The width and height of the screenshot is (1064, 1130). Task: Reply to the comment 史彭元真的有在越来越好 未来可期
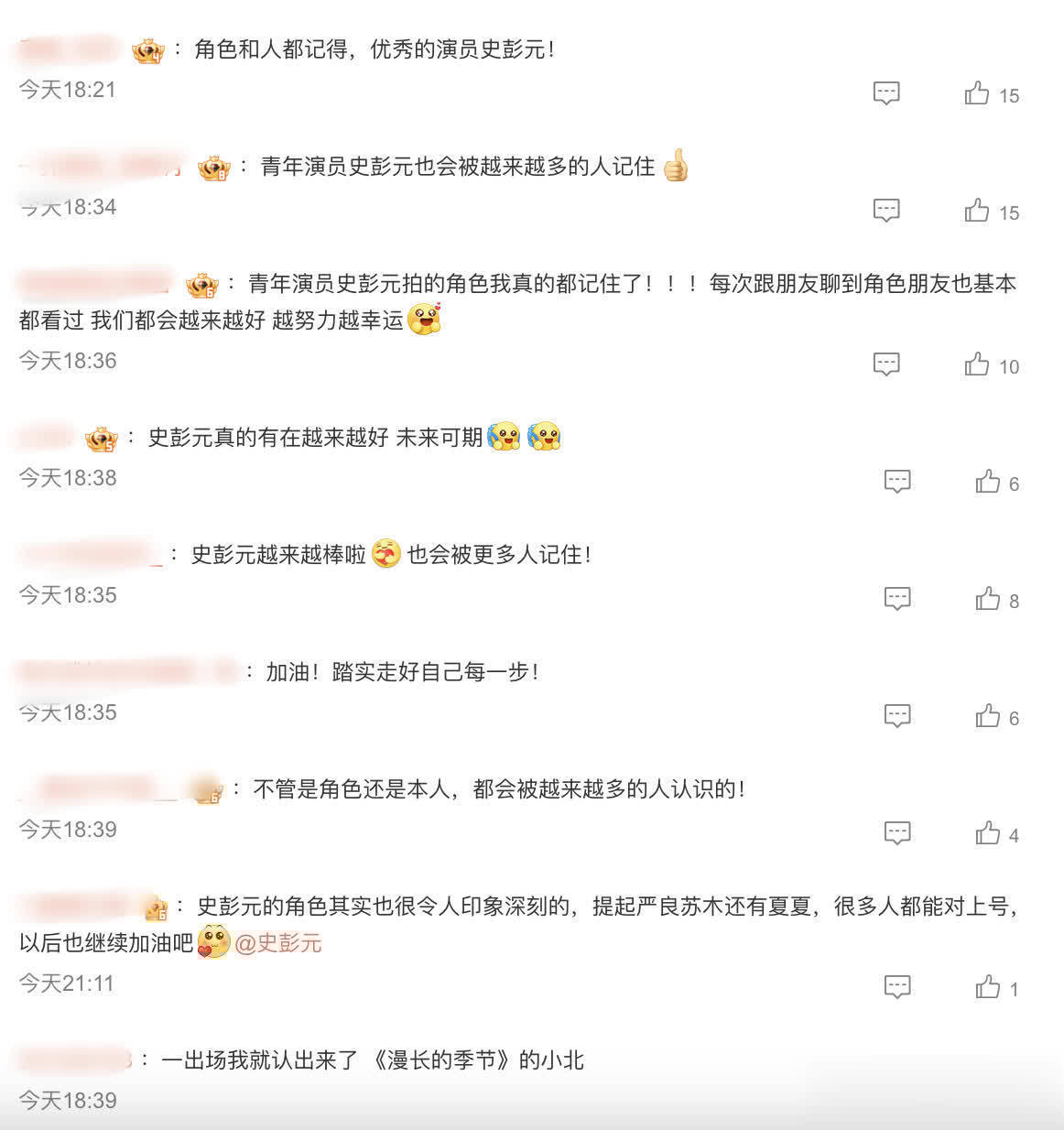[896, 482]
